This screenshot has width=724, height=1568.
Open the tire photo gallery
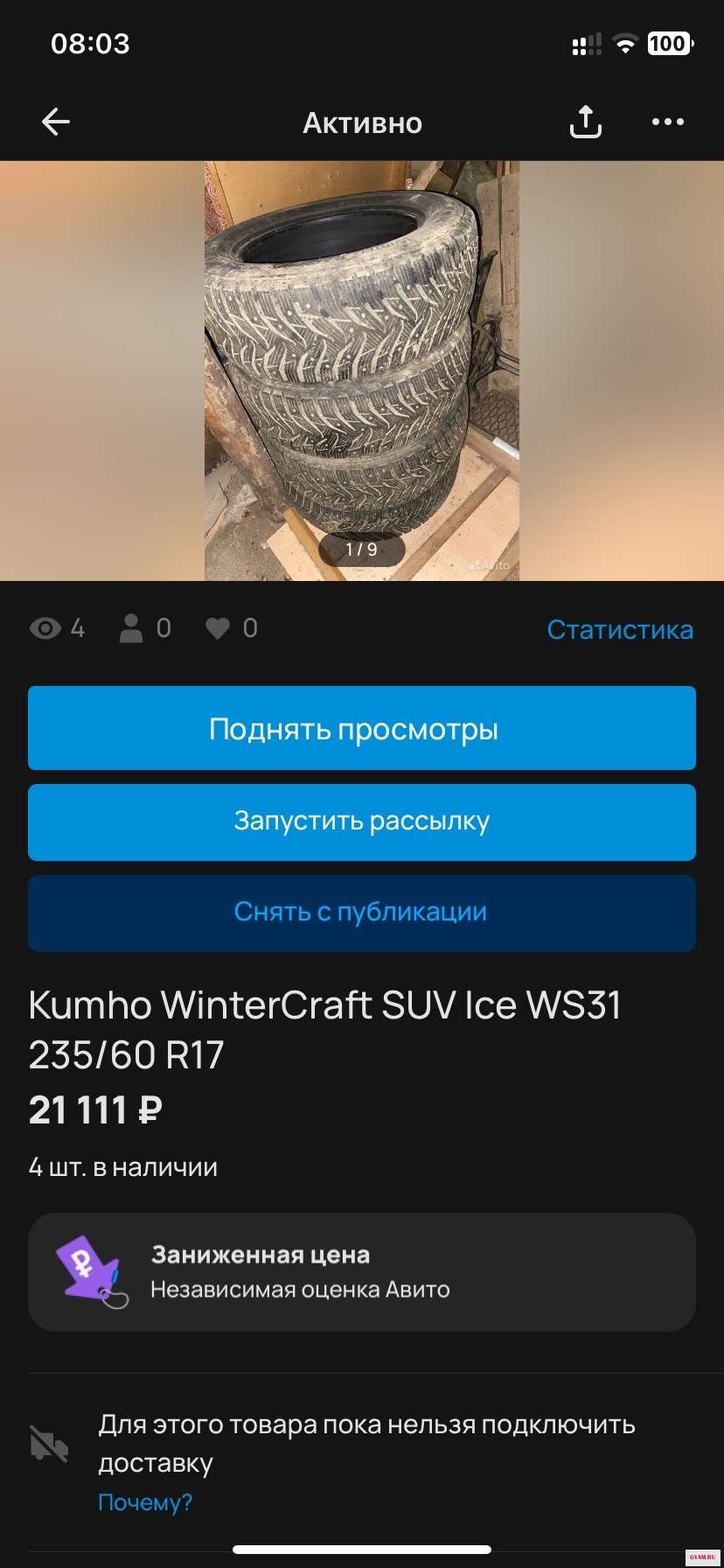[361, 370]
